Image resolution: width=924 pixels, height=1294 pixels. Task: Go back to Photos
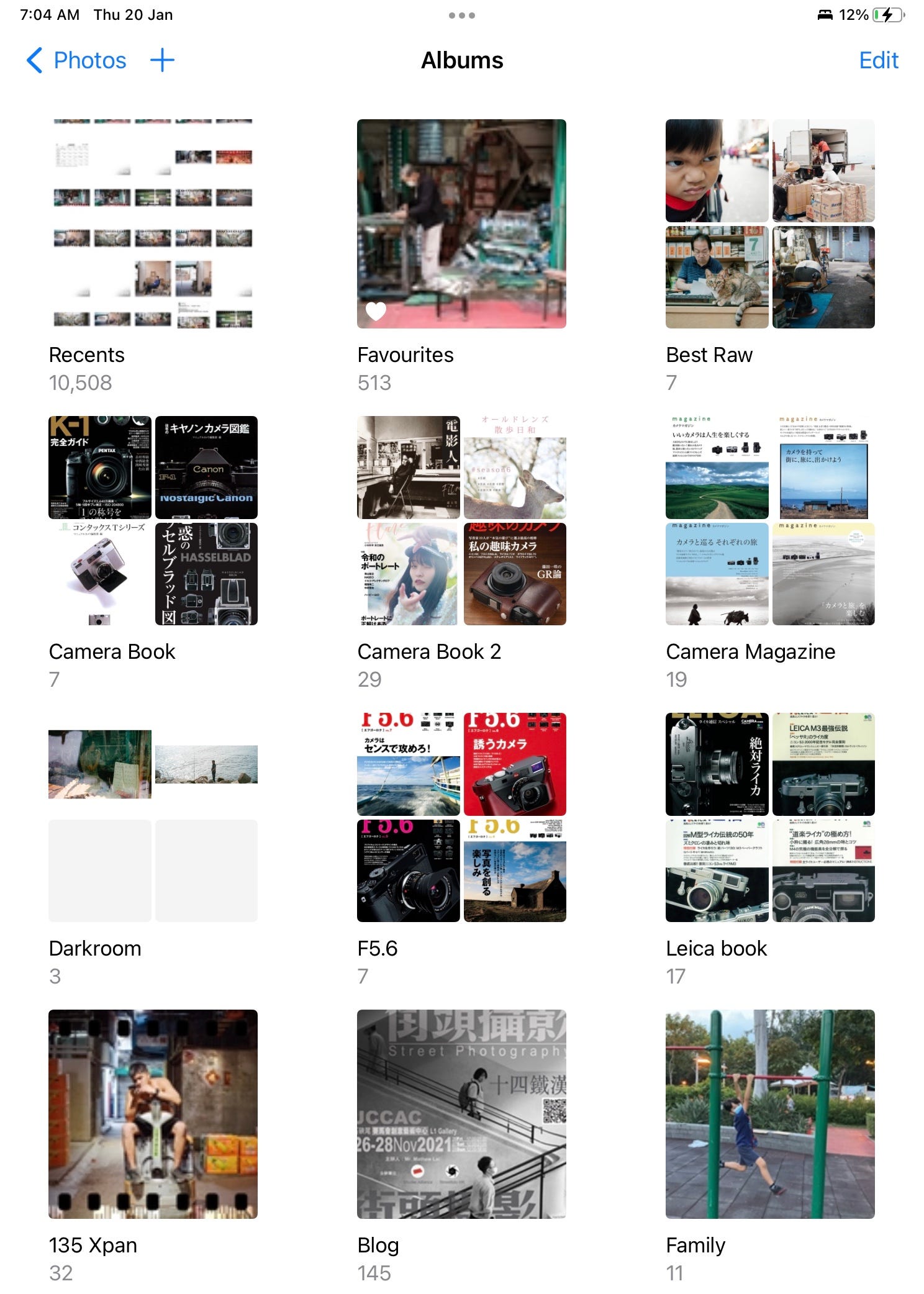(x=77, y=60)
